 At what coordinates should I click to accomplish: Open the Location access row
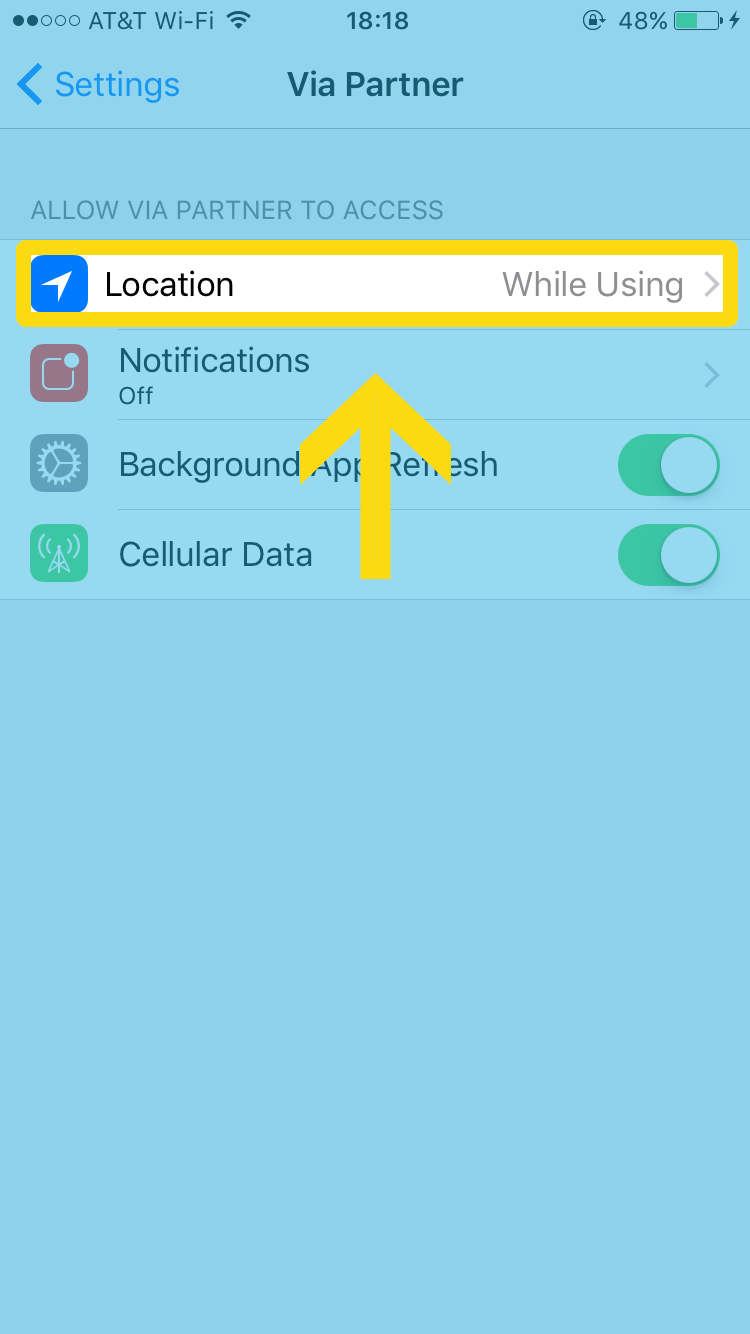375,284
